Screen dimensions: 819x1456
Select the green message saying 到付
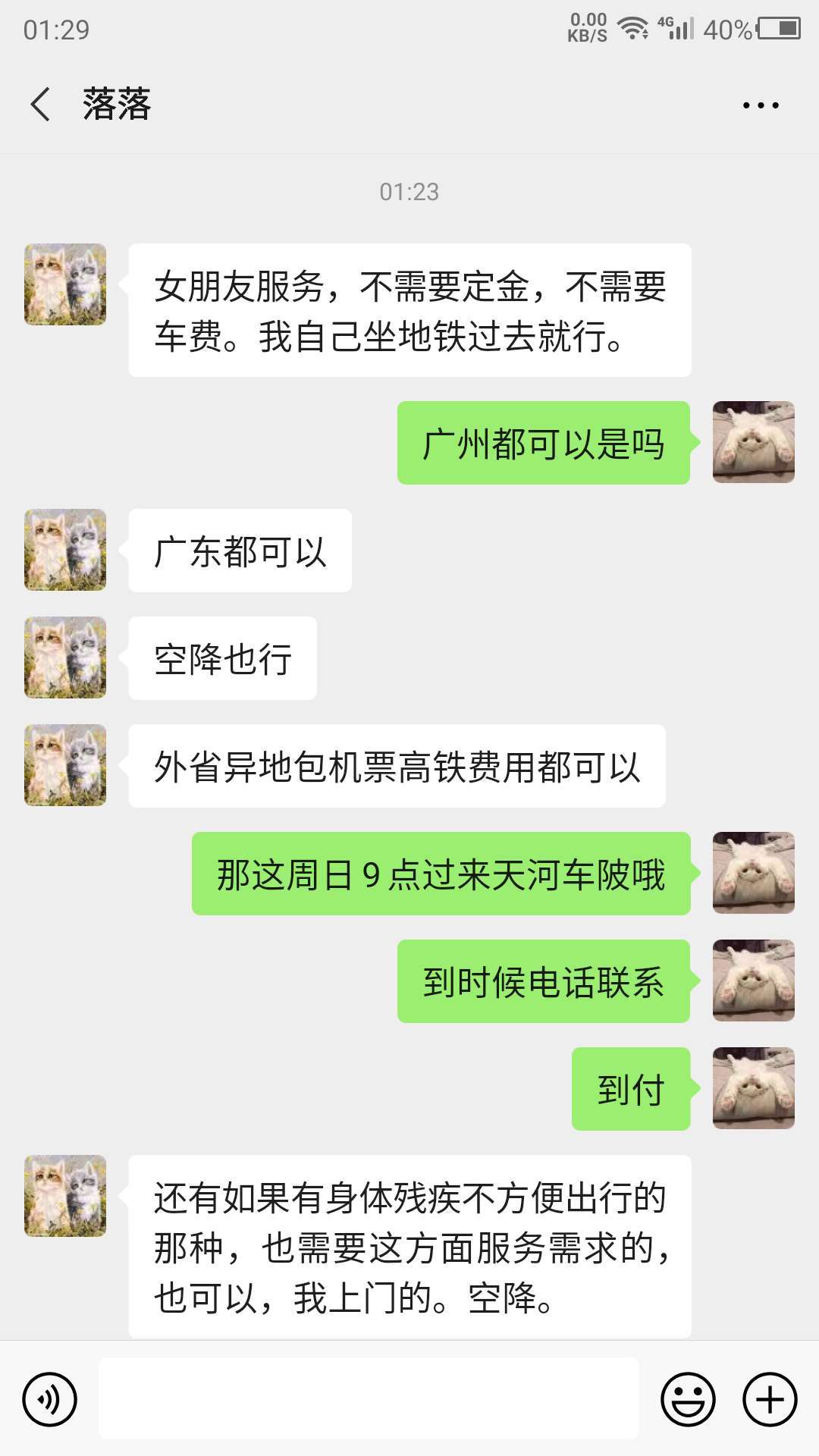(629, 1090)
